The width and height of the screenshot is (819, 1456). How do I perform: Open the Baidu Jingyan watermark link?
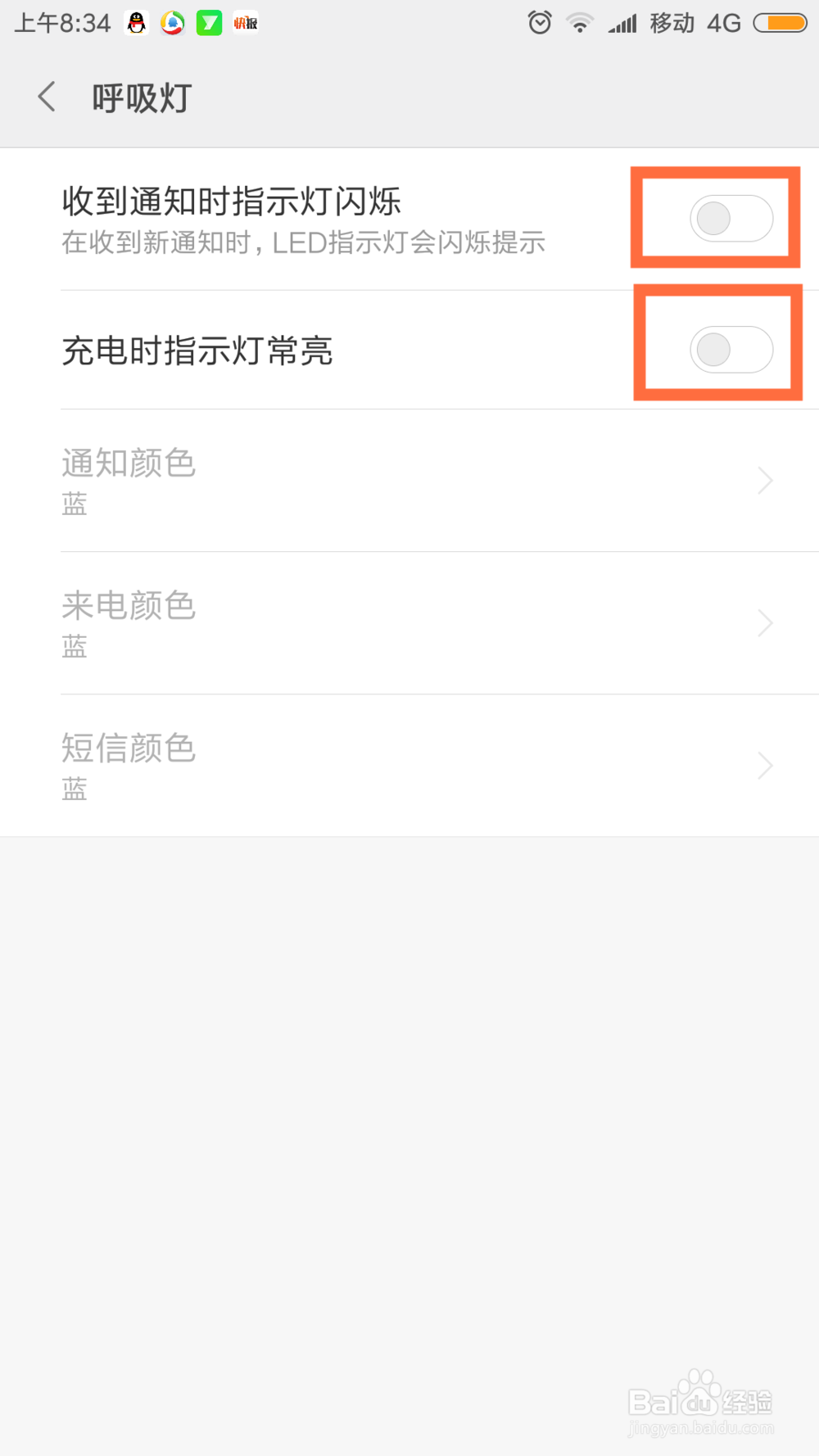pyautogui.click(x=700, y=1404)
